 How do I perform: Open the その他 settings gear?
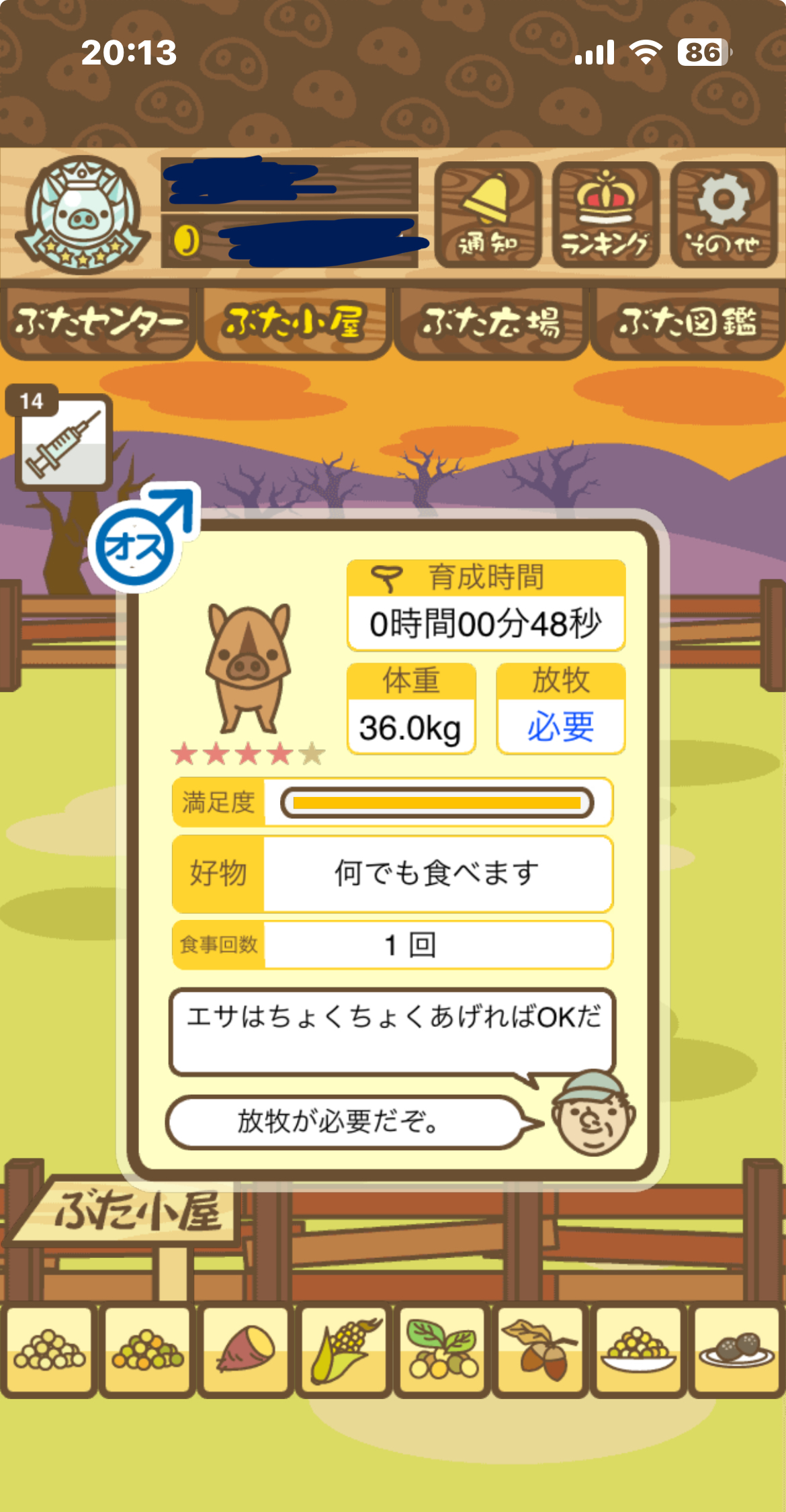[724, 215]
